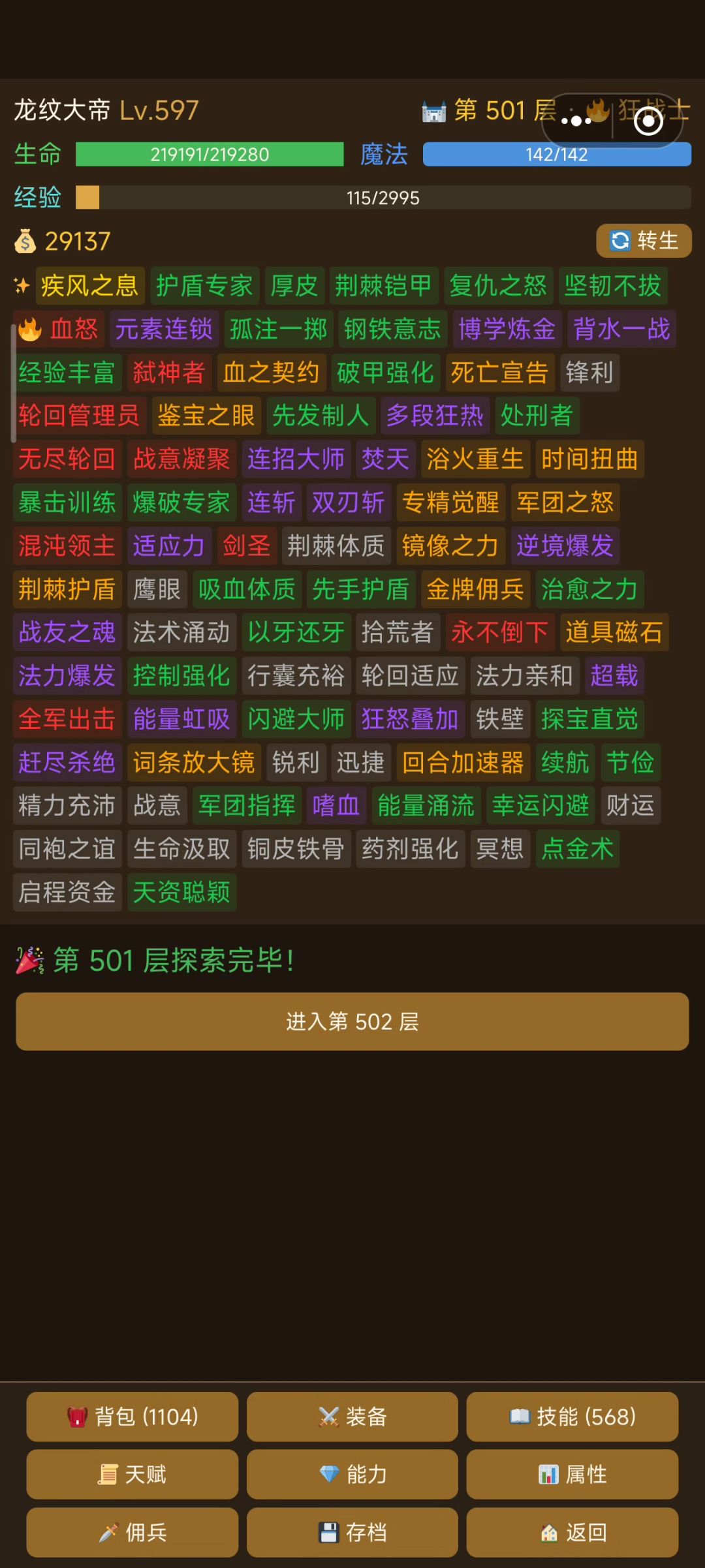Image resolution: width=705 pixels, height=1568 pixels.
Task: Open the 能力 abilities panel
Action: coord(352,1474)
